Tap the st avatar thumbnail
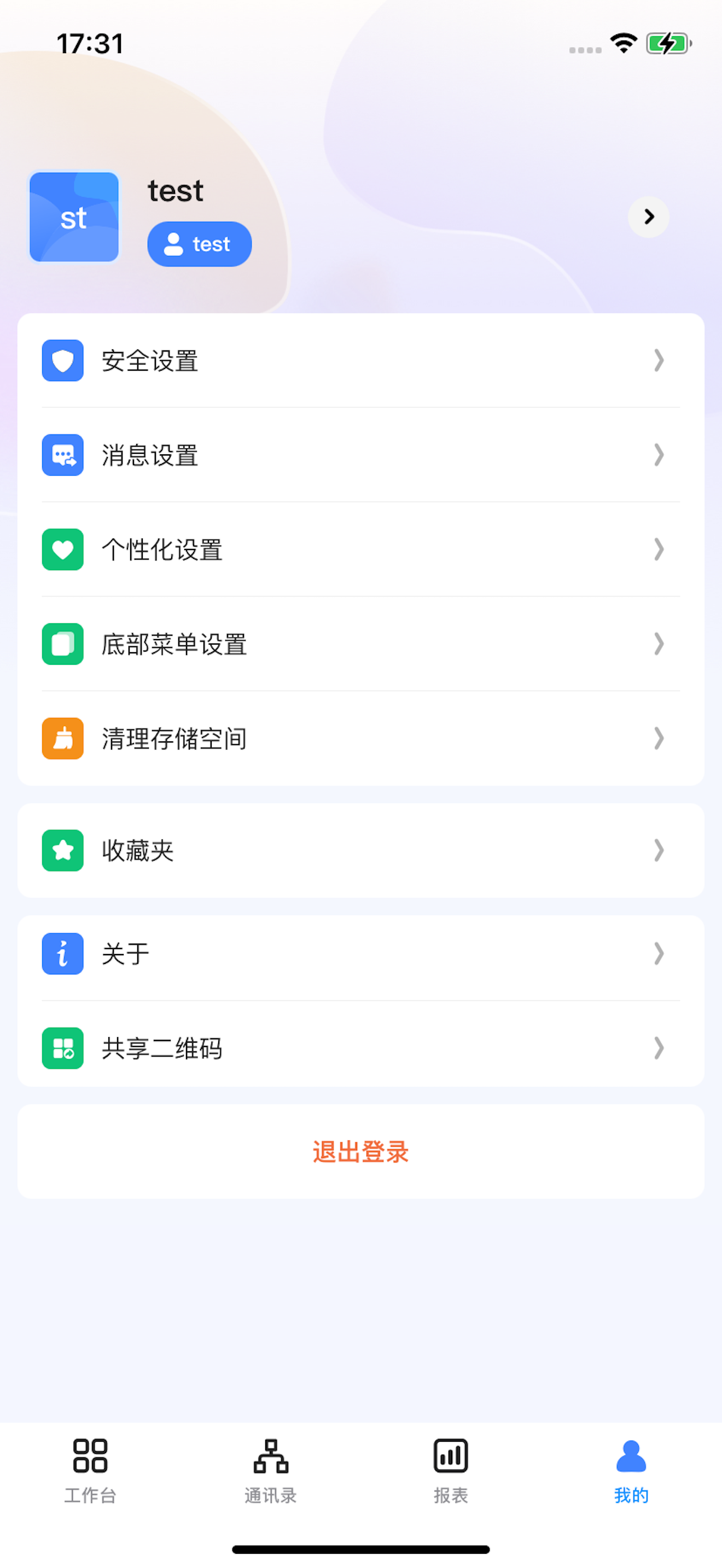Screen dimensions: 722x1568 pyautogui.click(x=74, y=217)
